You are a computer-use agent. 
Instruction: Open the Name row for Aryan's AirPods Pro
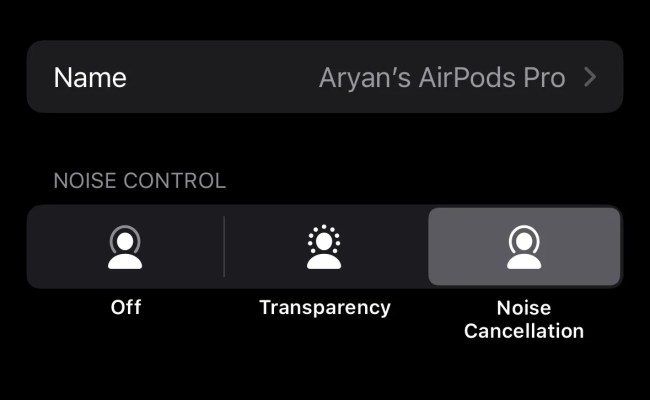tap(324, 77)
